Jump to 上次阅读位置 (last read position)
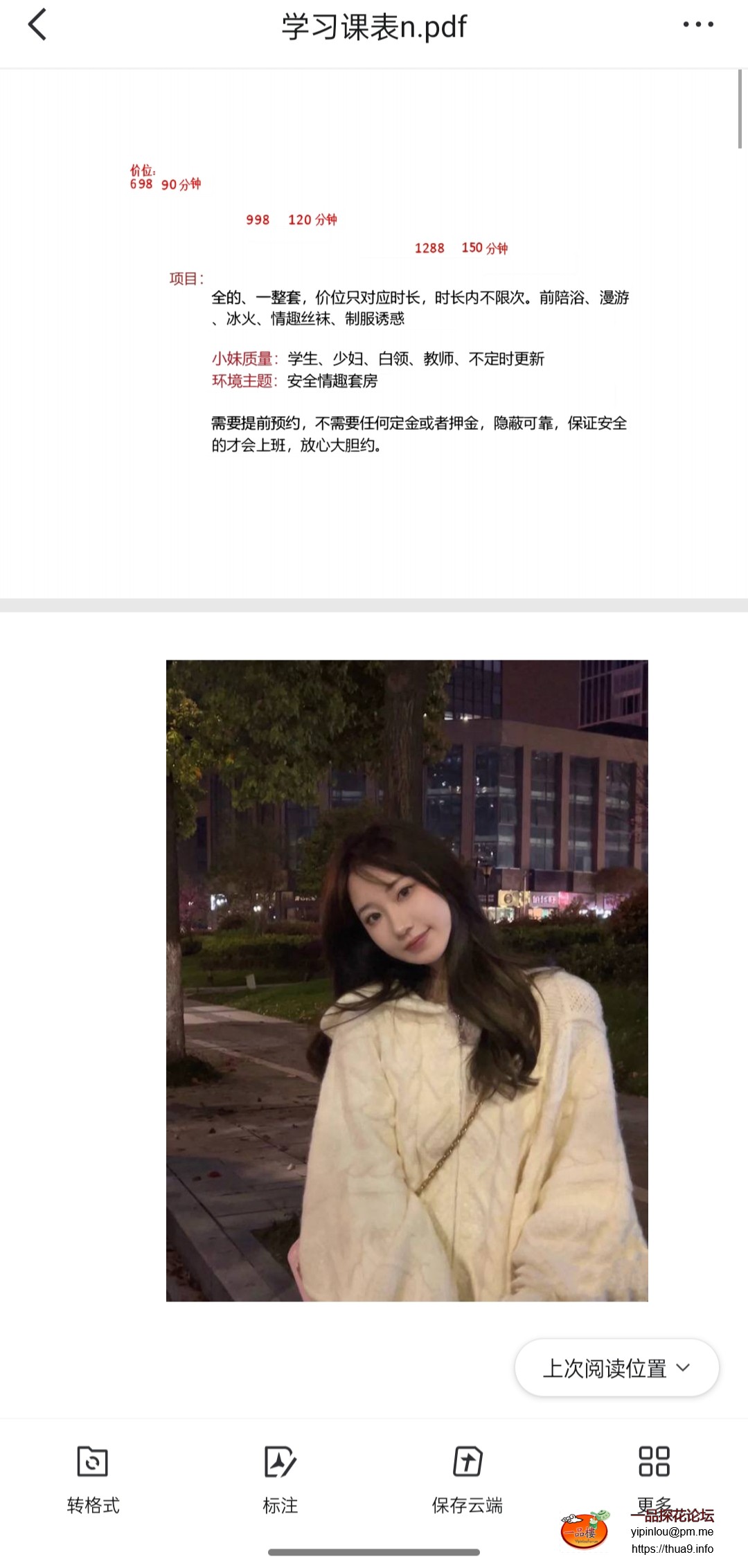The image size is (748, 1568). (x=616, y=1368)
